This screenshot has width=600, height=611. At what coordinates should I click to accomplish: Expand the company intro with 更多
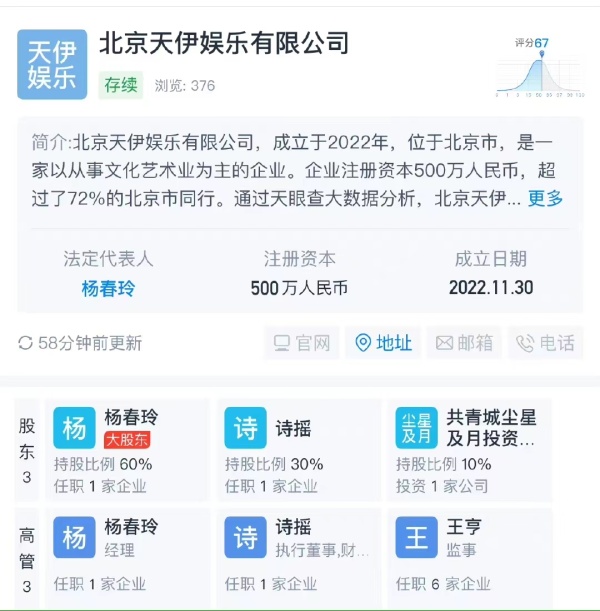point(545,198)
